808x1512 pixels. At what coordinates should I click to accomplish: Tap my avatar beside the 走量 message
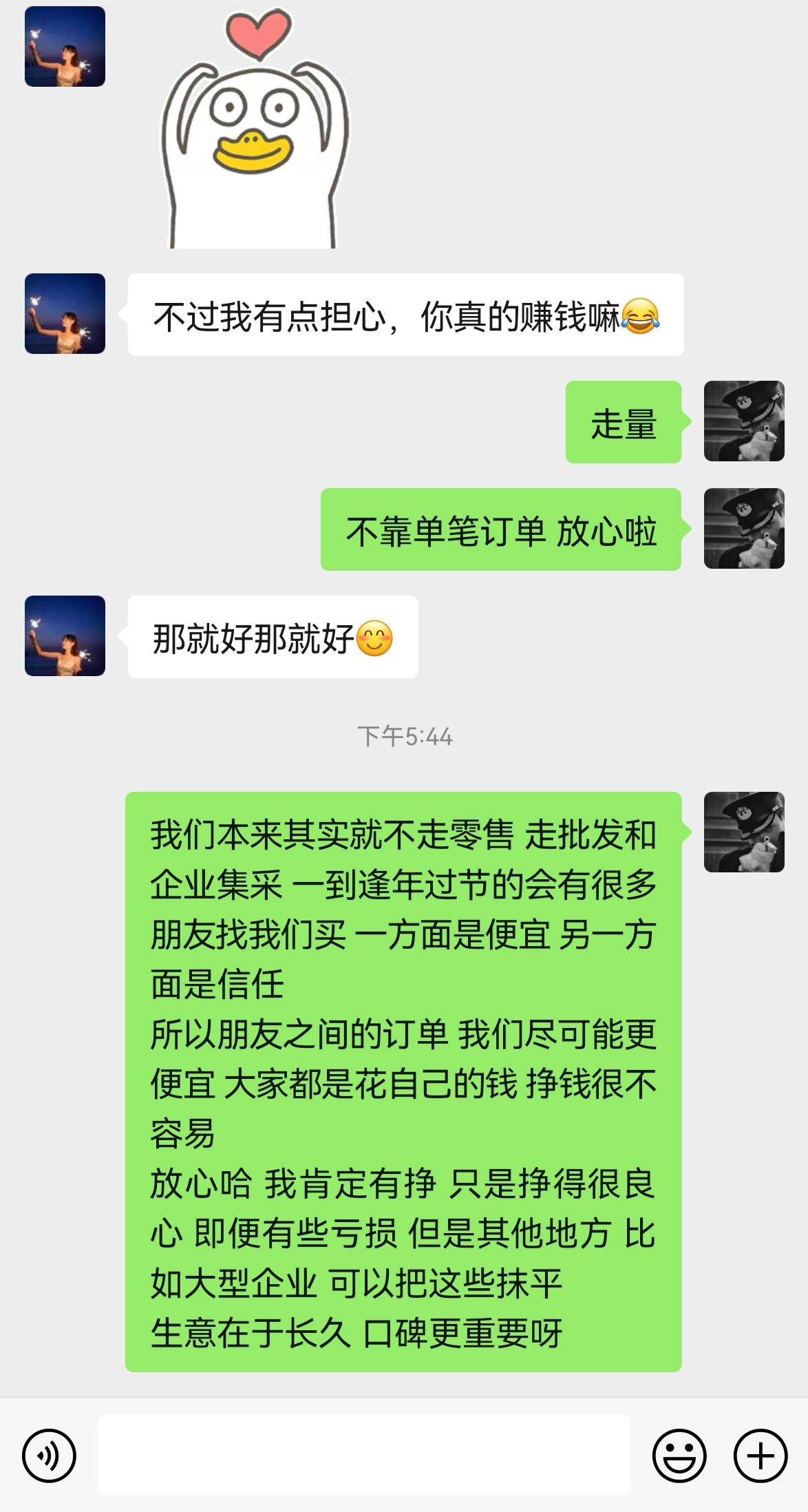point(744,421)
